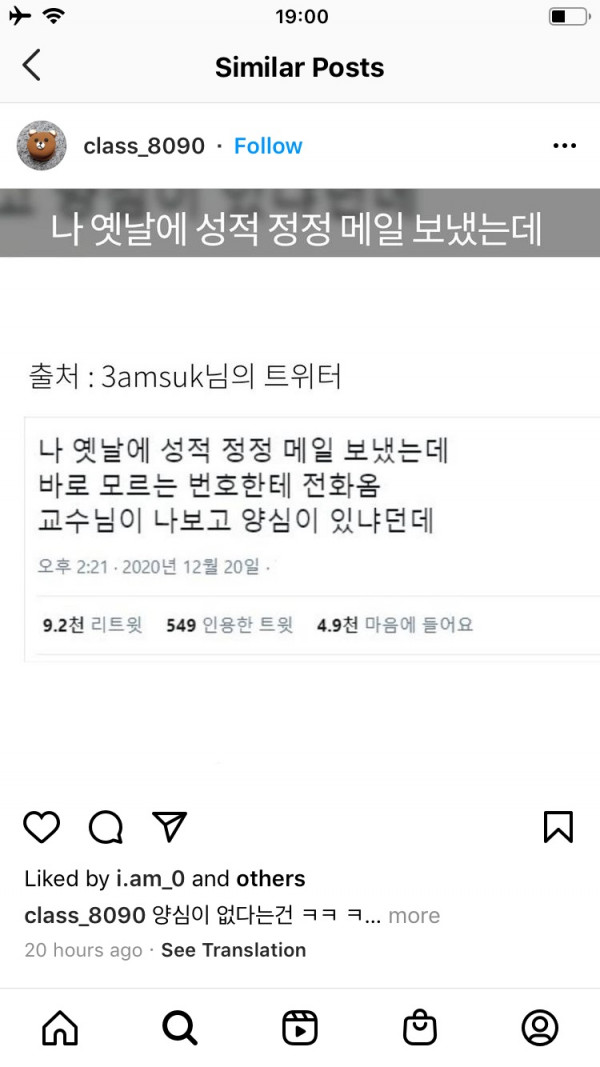This screenshot has height=1067, width=600.
Task: Share post via paper plane icon
Action: point(170,826)
